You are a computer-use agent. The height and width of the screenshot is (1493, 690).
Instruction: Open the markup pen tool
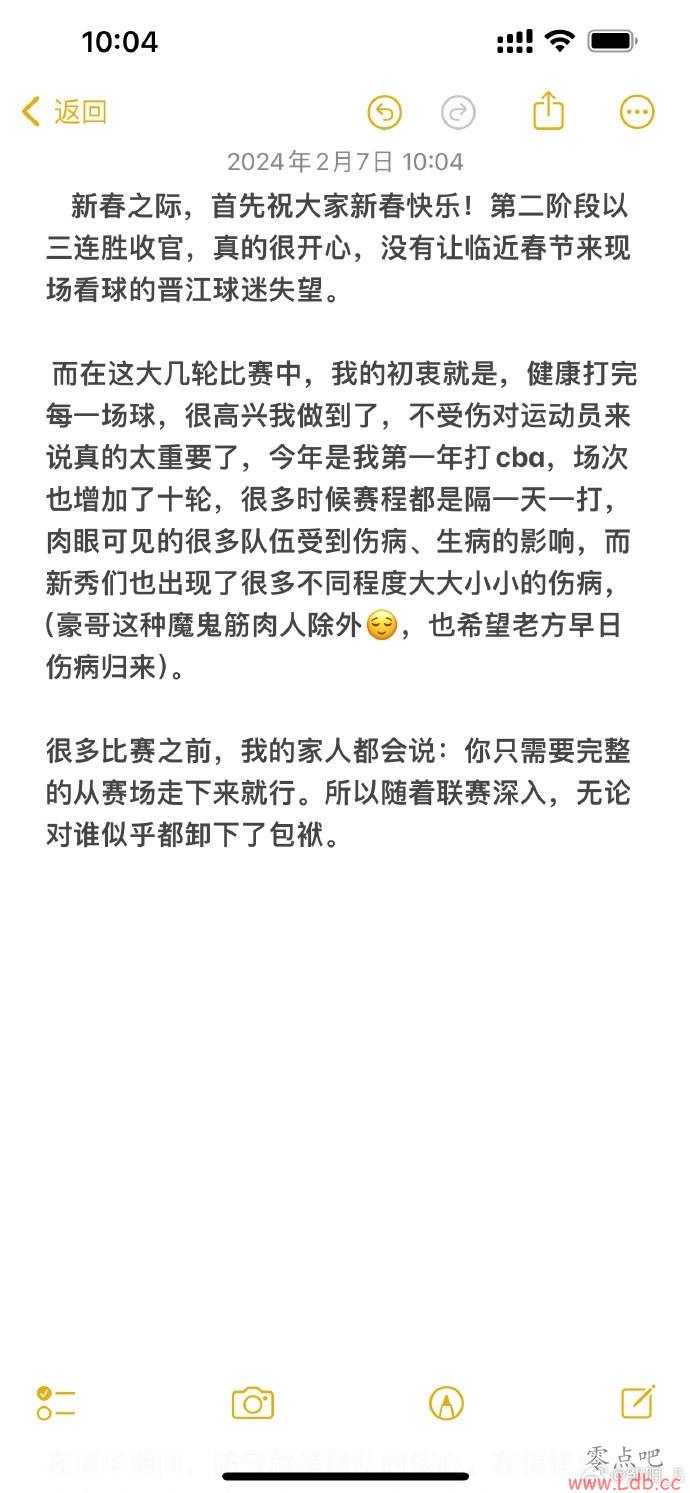click(446, 1402)
